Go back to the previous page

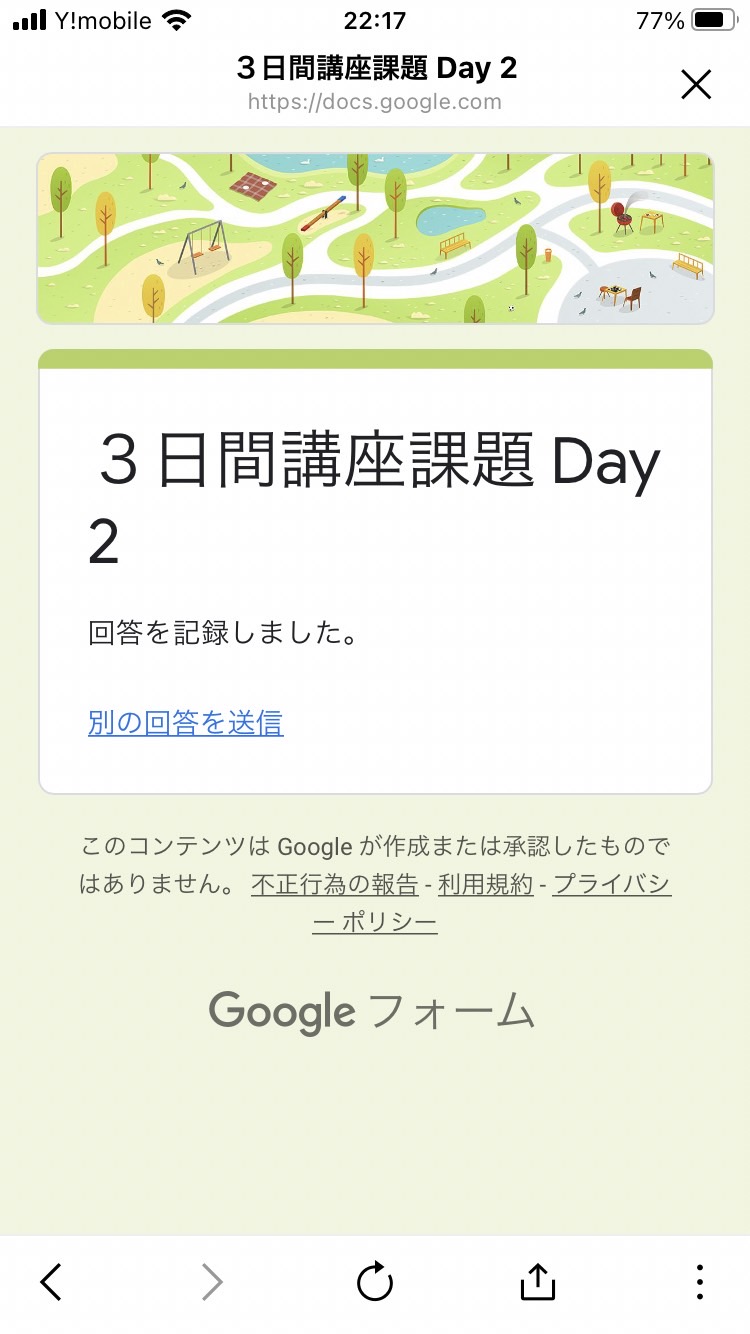coord(52,1281)
